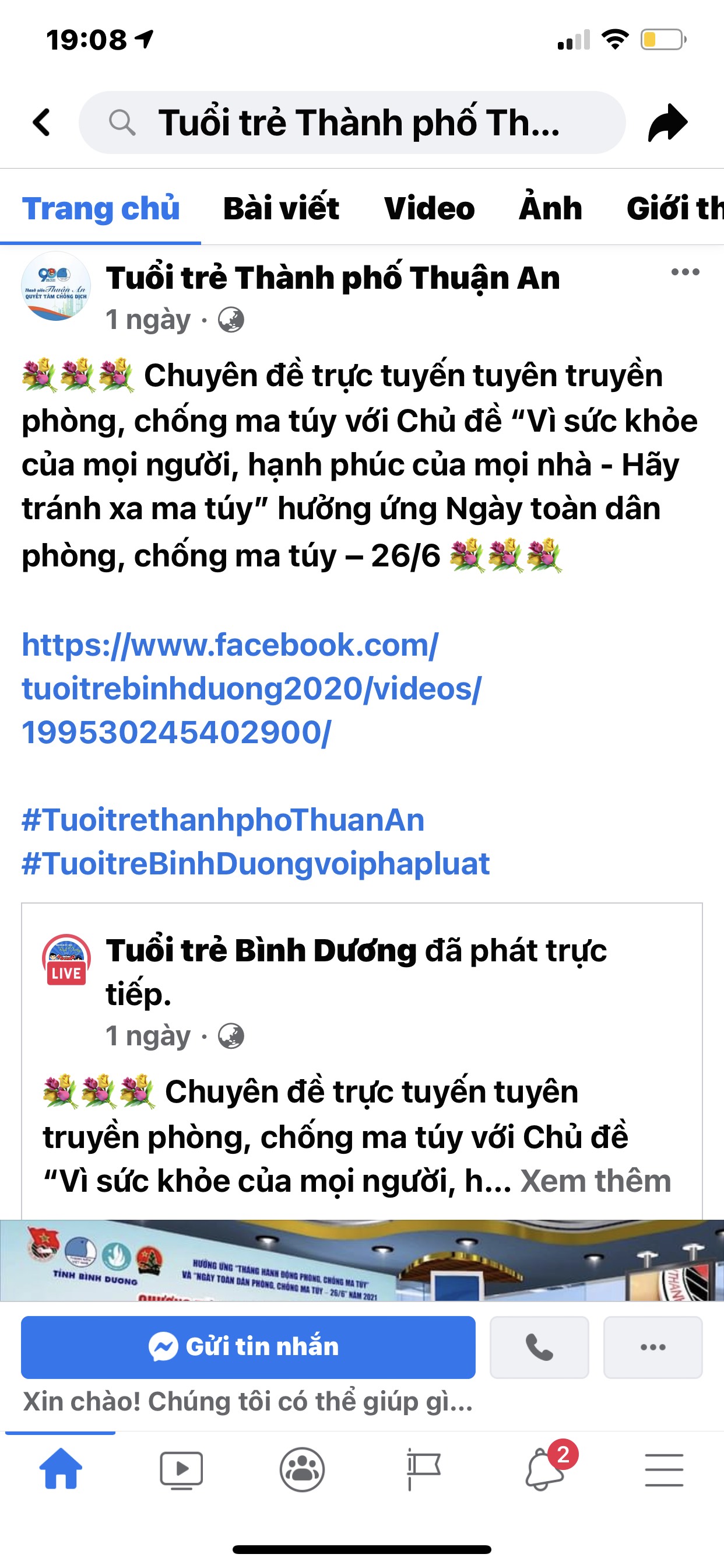Share this page via arrow icon
The height and width of the screenshot is (1568, 724).
tap(667, 123)
